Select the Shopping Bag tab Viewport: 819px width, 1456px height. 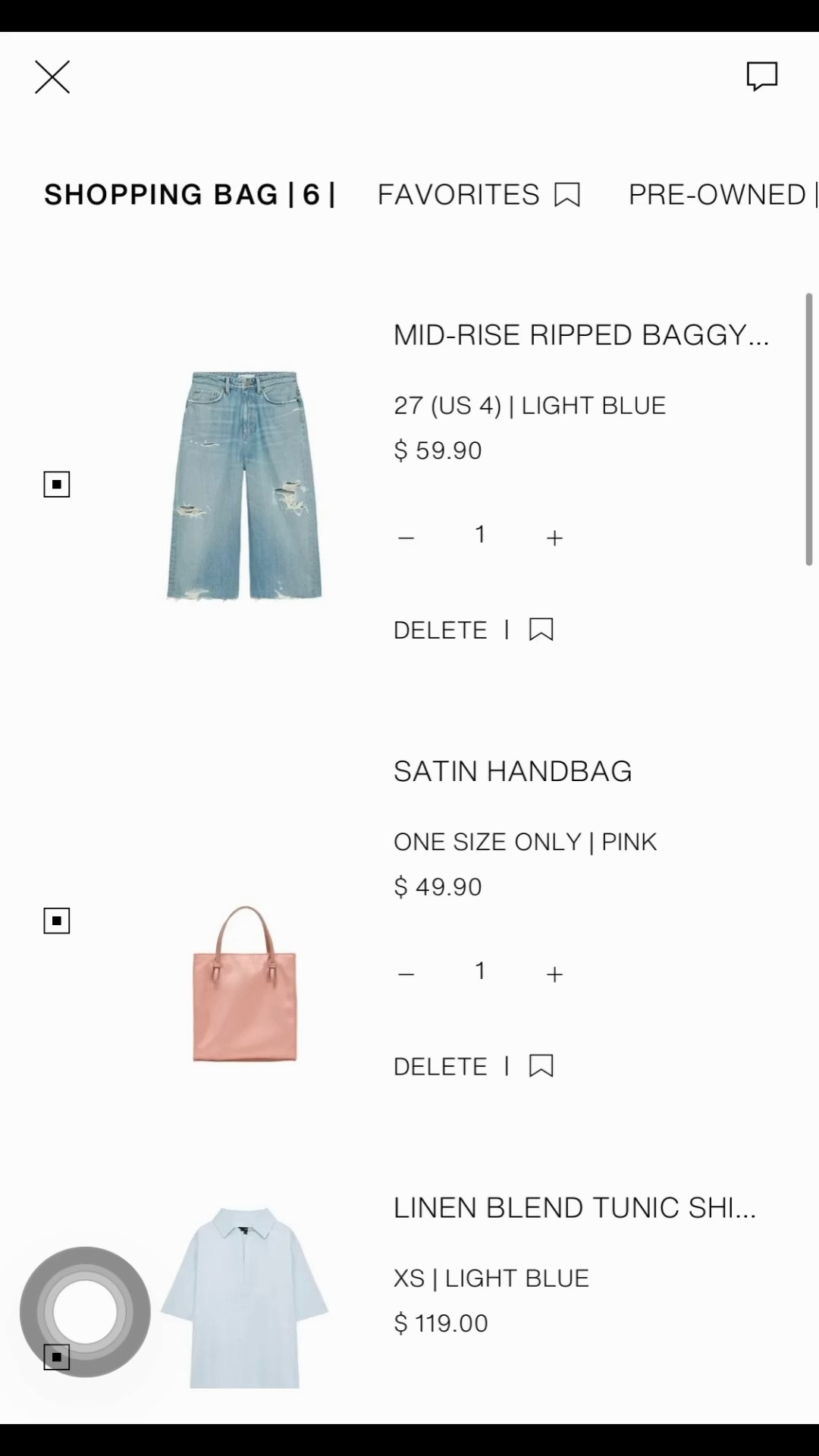tap(190, 195)
